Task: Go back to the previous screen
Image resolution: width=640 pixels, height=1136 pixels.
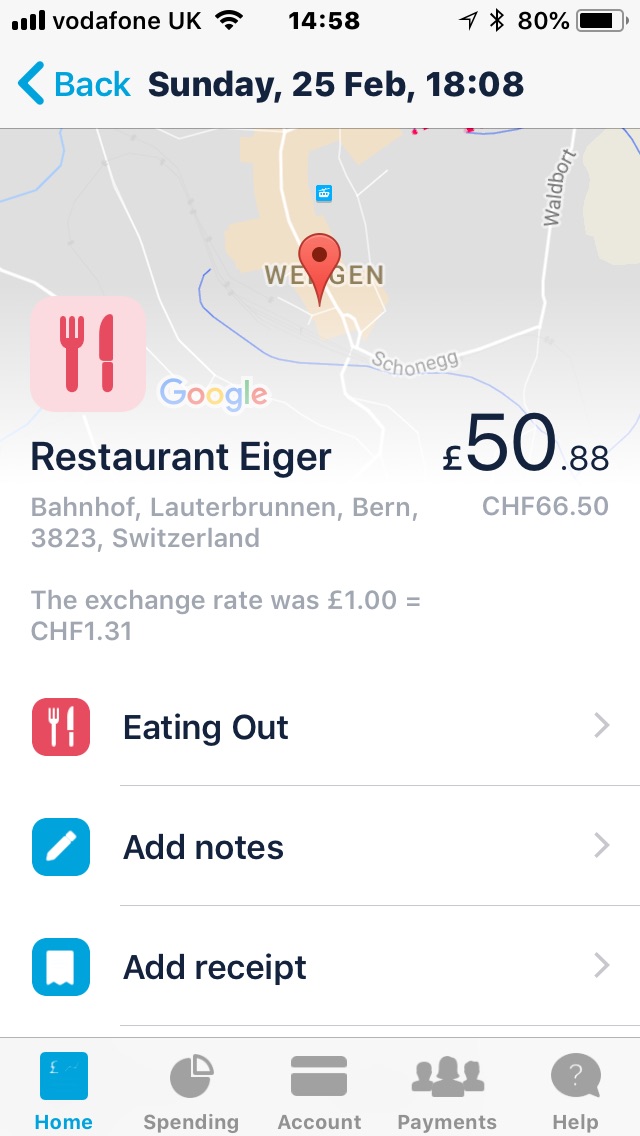Action: pyautogui.click(x=75, y=85)
